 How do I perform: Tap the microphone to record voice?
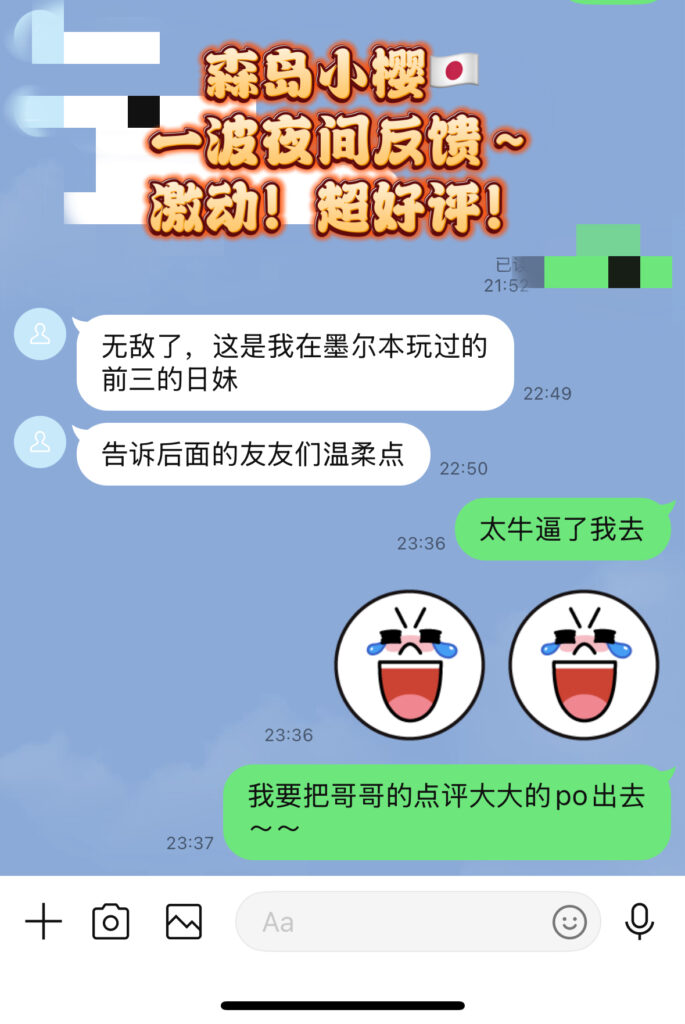pos(640,921)
